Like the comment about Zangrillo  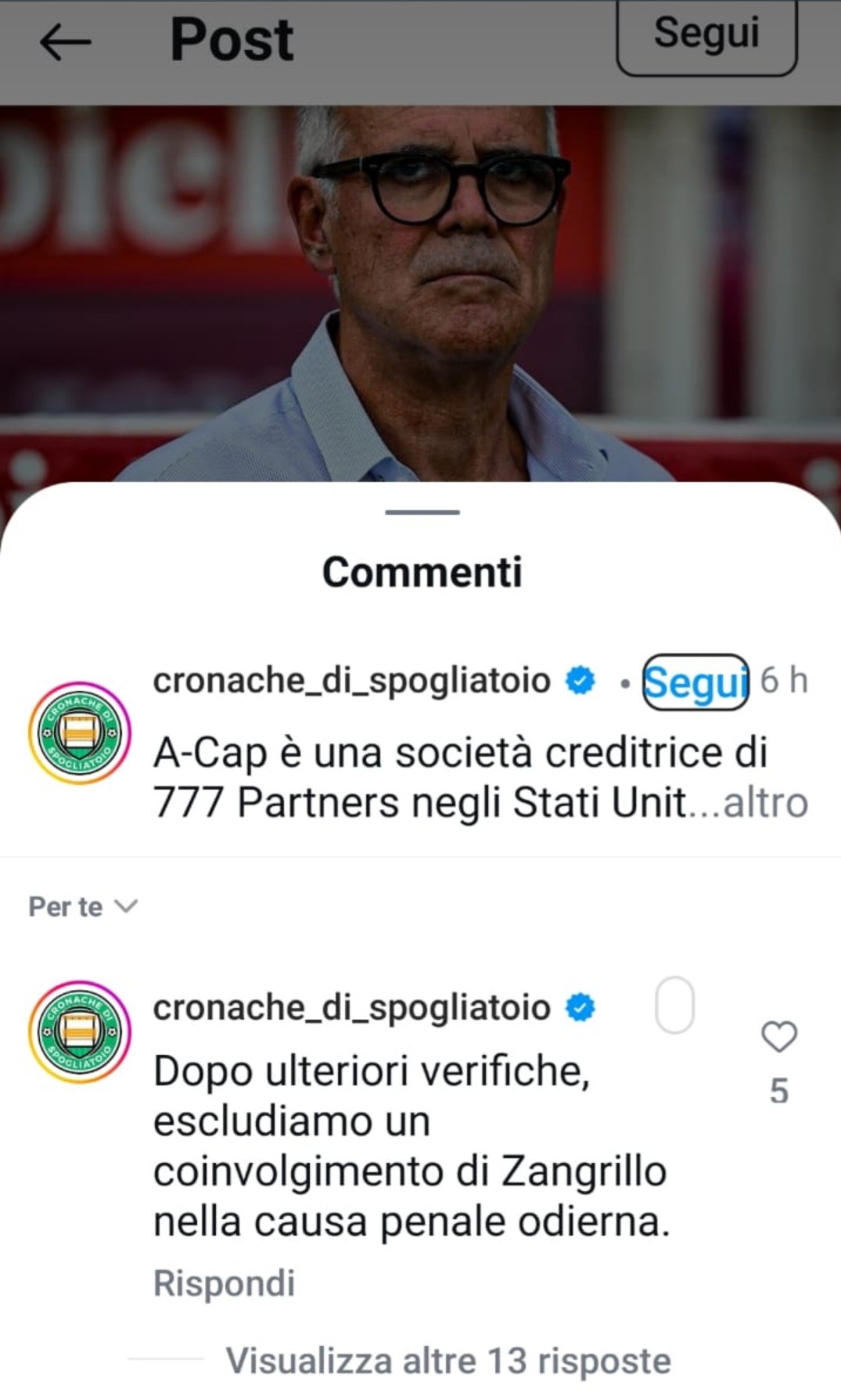778,1038
